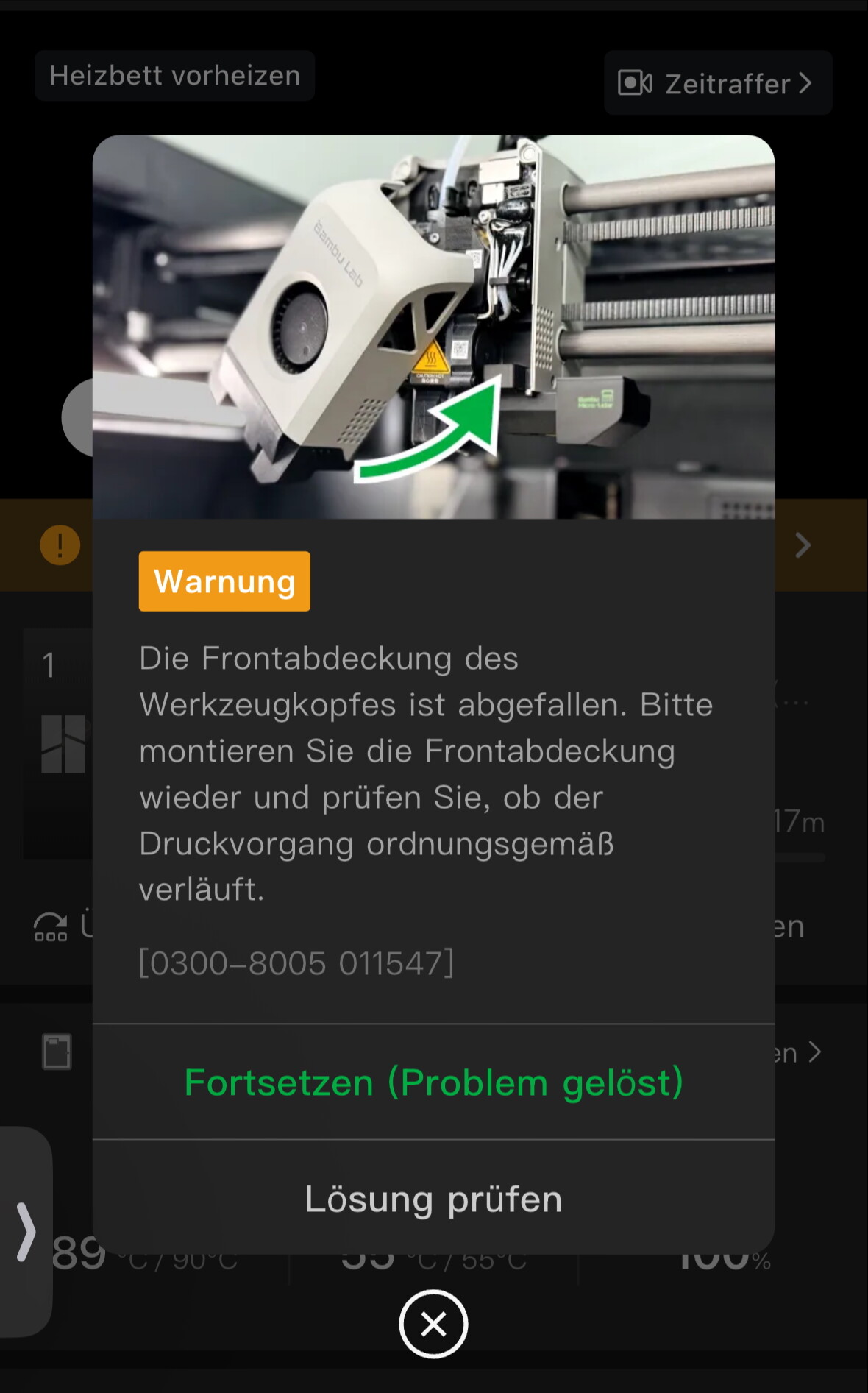This screenshot has height=1393, width=868.
Task: Expand the side panel arrow handle
Action: 26,1231
